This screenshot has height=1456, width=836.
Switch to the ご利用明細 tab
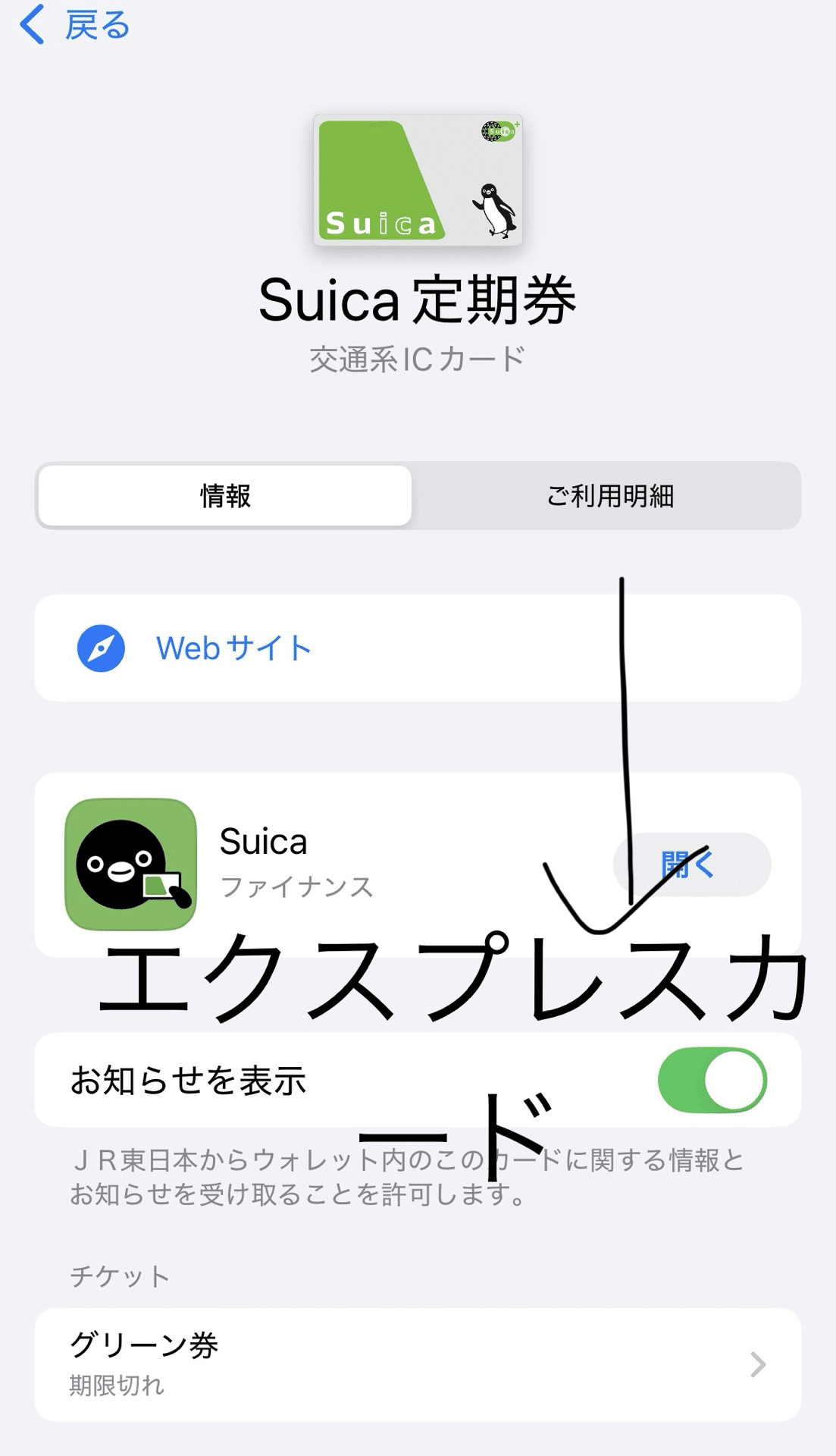click(610, 497)
